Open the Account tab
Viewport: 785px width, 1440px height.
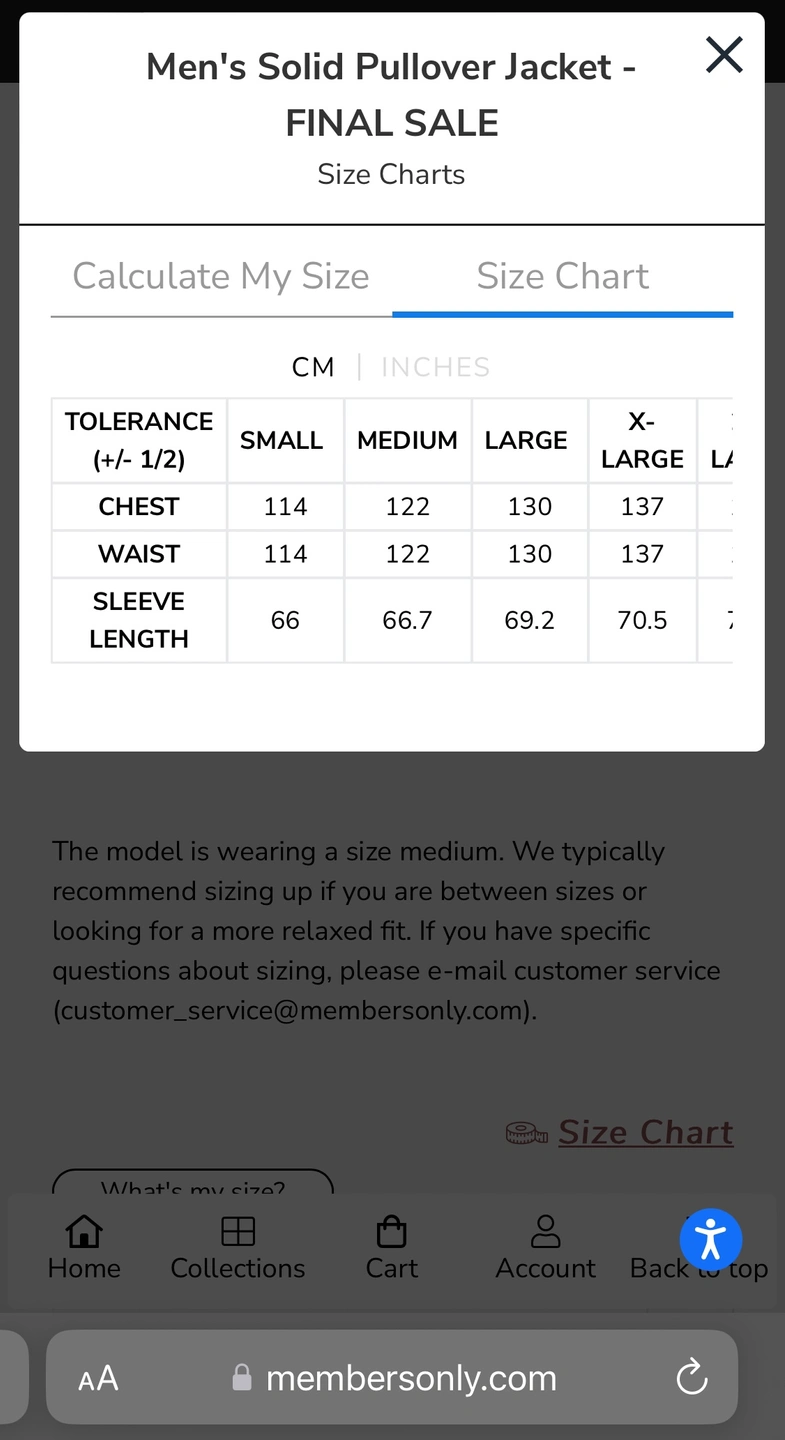pyautogui.click(x=545, y=1247)
